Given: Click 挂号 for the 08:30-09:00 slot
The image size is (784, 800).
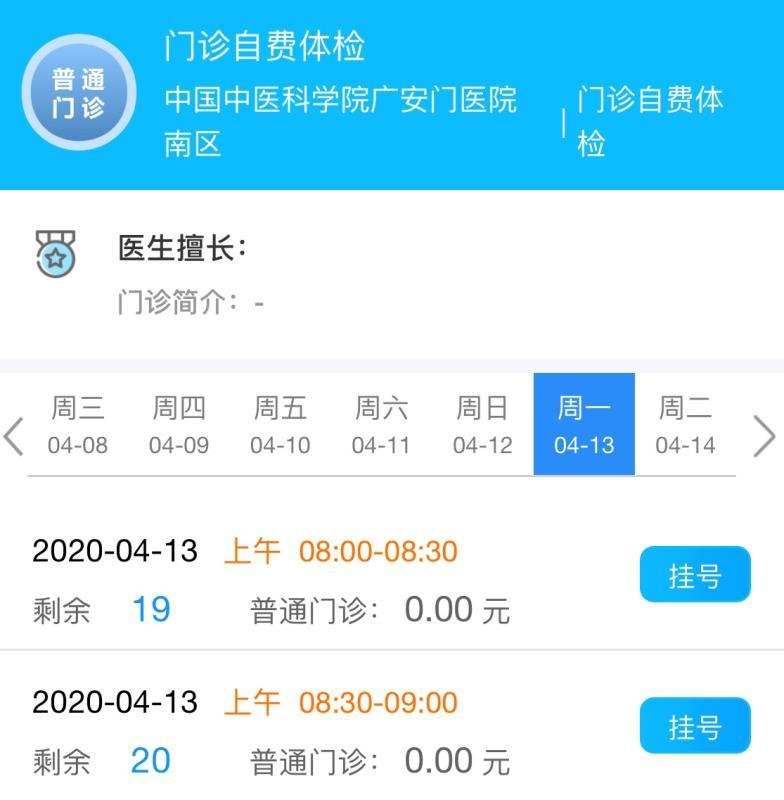Looking at the screenshot, I should click(x=695, y=726).
